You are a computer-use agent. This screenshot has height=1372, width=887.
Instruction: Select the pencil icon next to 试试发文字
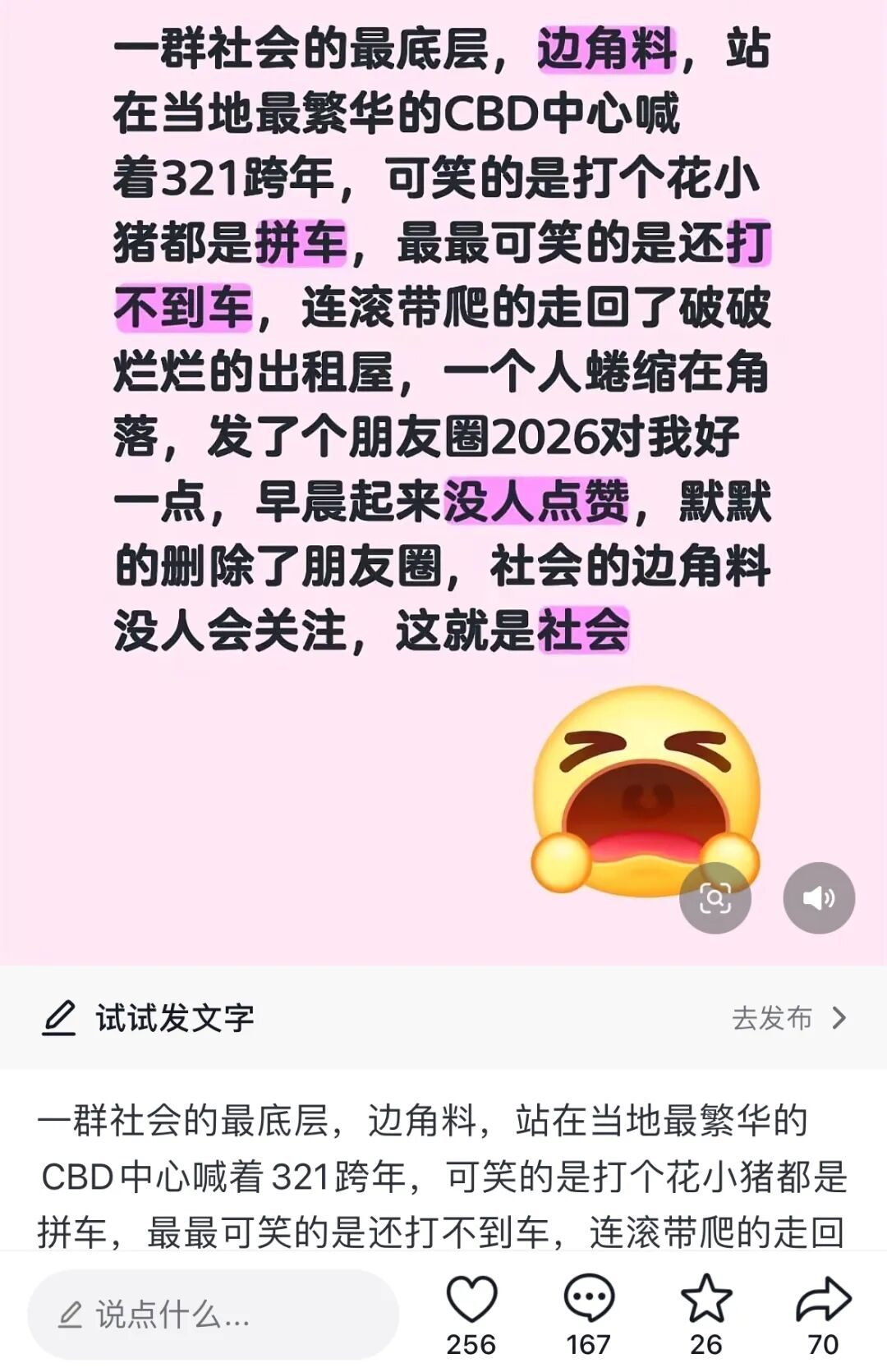coord(58,1020)
